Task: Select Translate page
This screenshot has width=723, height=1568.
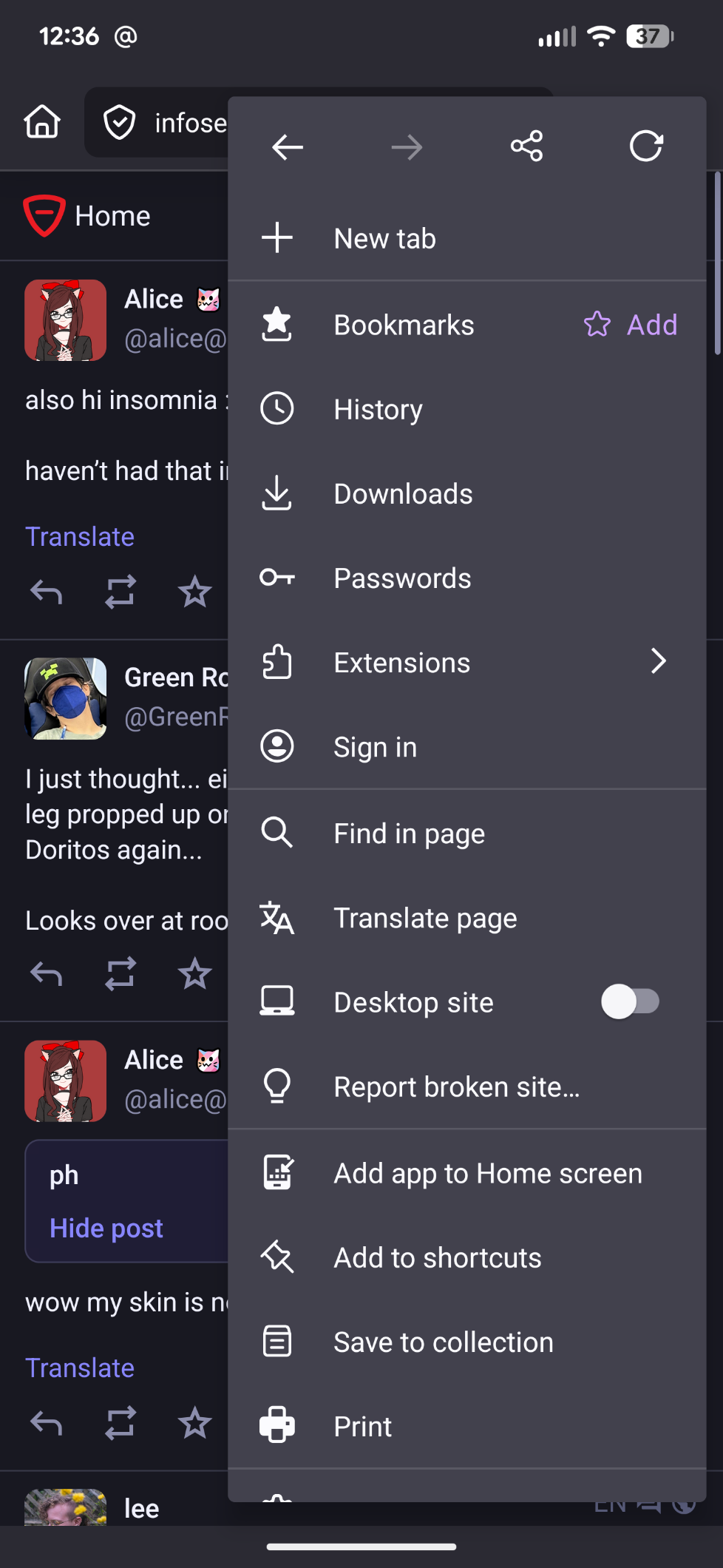Action: tap(425, 918)
